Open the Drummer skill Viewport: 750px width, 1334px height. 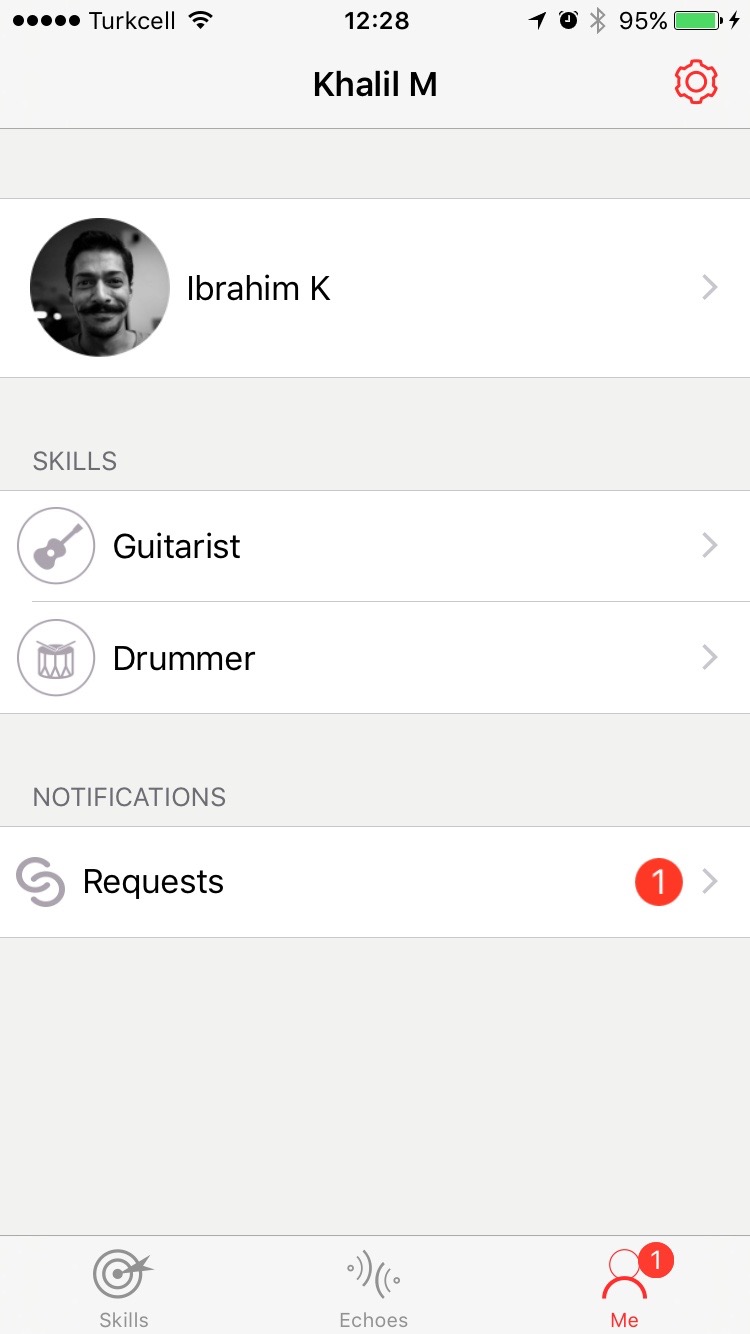pyautogui.click(x=374, y=658)
